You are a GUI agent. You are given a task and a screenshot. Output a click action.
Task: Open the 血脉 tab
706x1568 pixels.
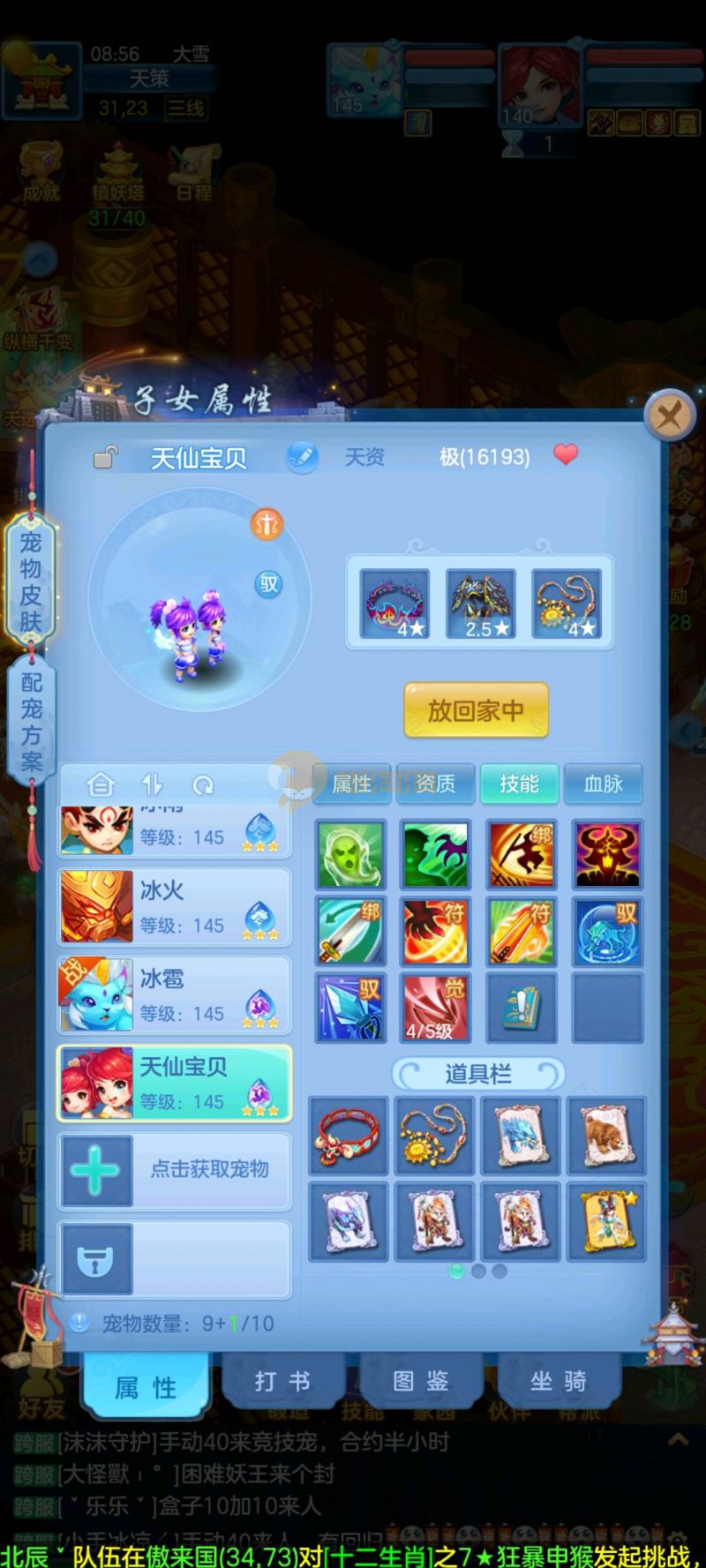[x=603, y=784]
